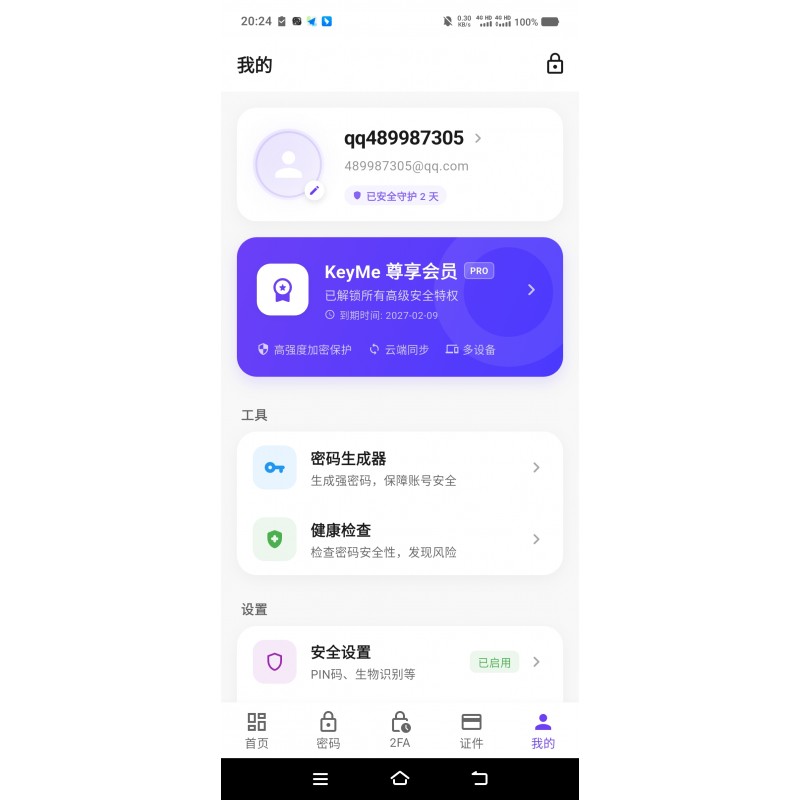
Task: Go back with the system back button
Action: click(x=479, y=779)
